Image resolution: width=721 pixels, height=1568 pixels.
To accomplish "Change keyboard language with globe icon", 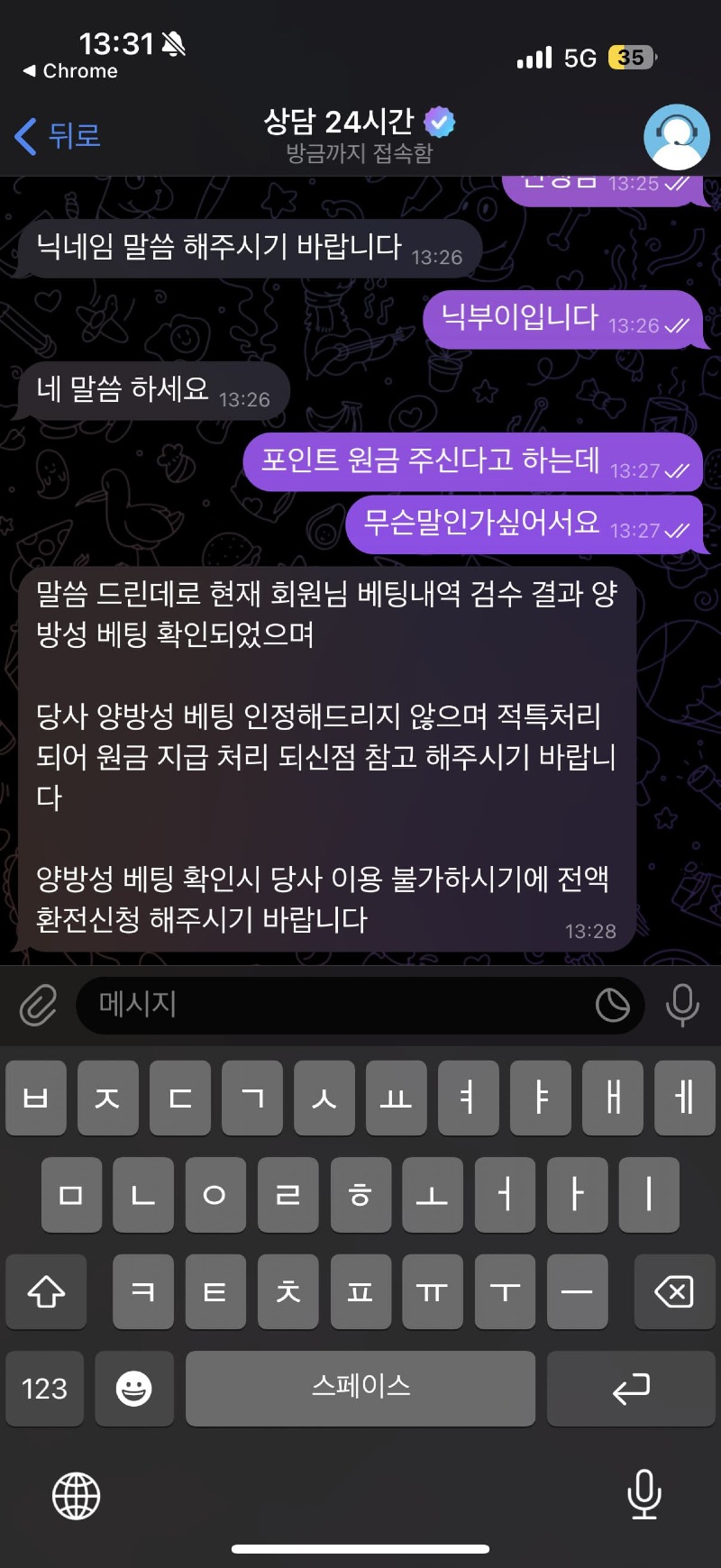I will (x=76, y=1496).
